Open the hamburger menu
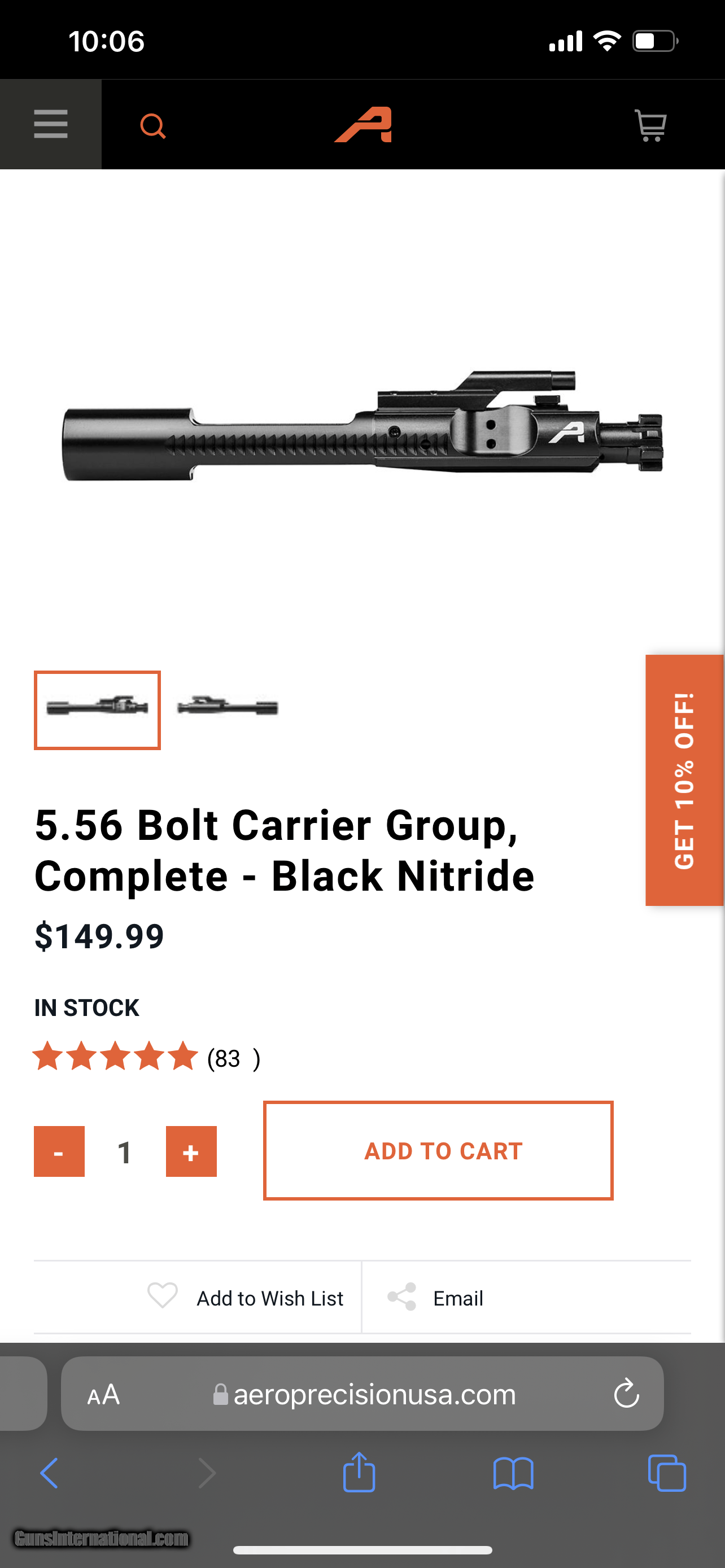The height and width of the screenshot is (1568, 725). [50, 124]
